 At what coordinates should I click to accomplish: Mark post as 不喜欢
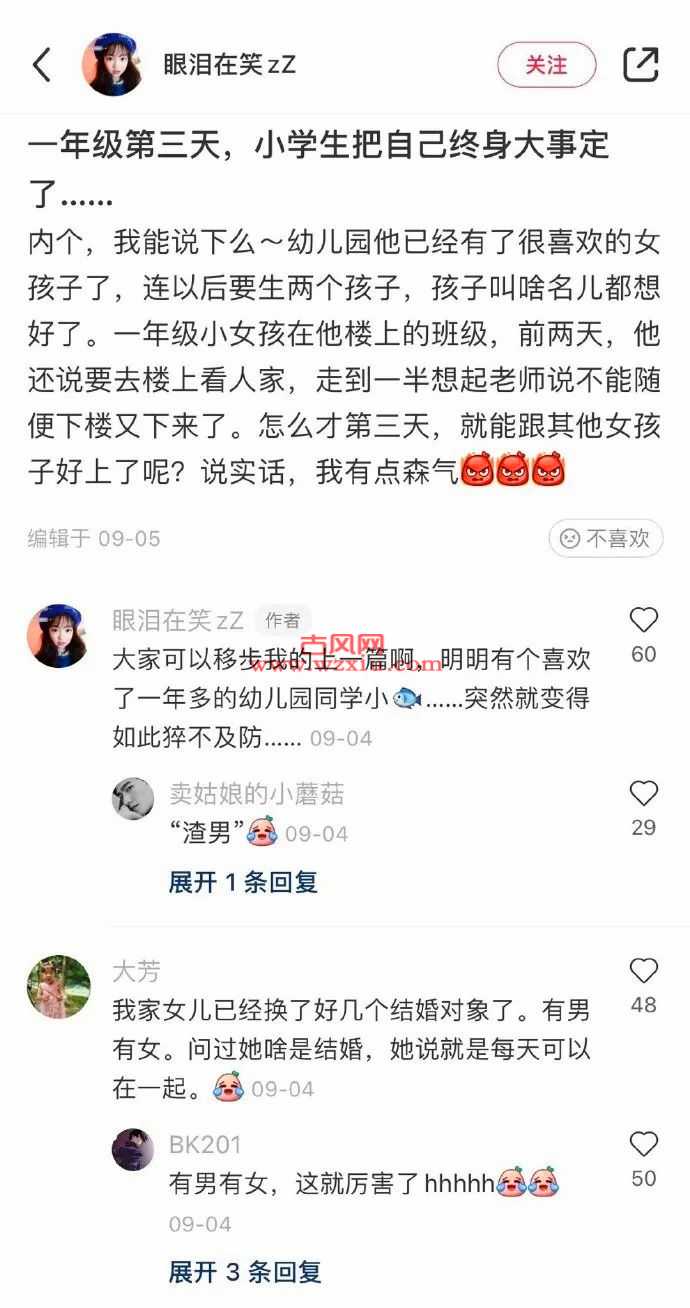click(x=606, y=539)
